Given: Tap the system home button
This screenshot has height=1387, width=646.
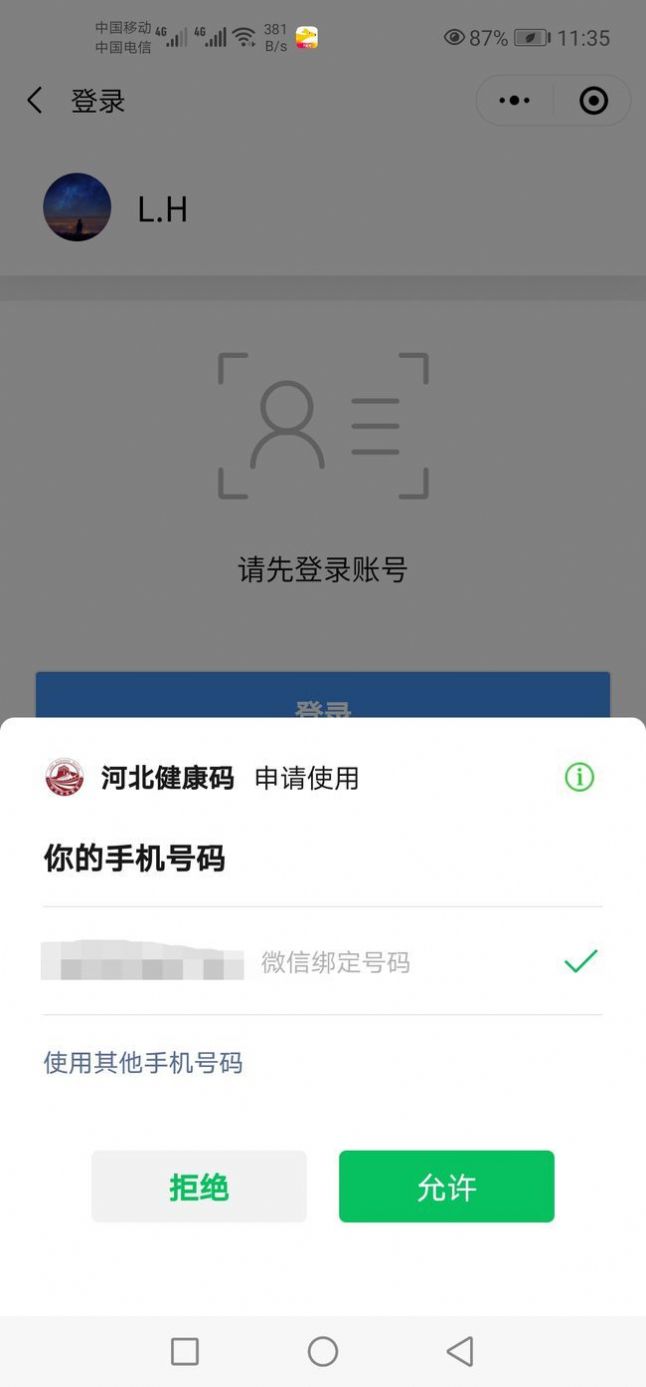Looking at the screenshot, I should [322, 1352].
